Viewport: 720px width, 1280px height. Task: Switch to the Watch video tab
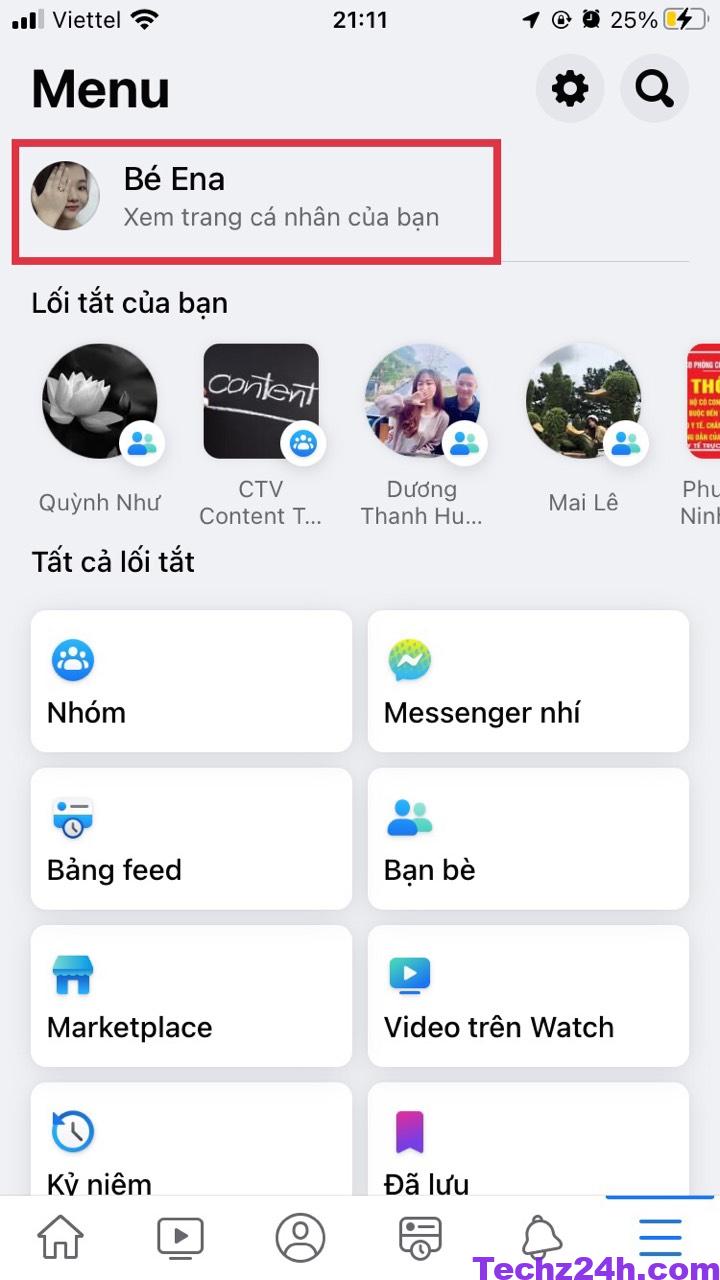(x=180, y=1238)
